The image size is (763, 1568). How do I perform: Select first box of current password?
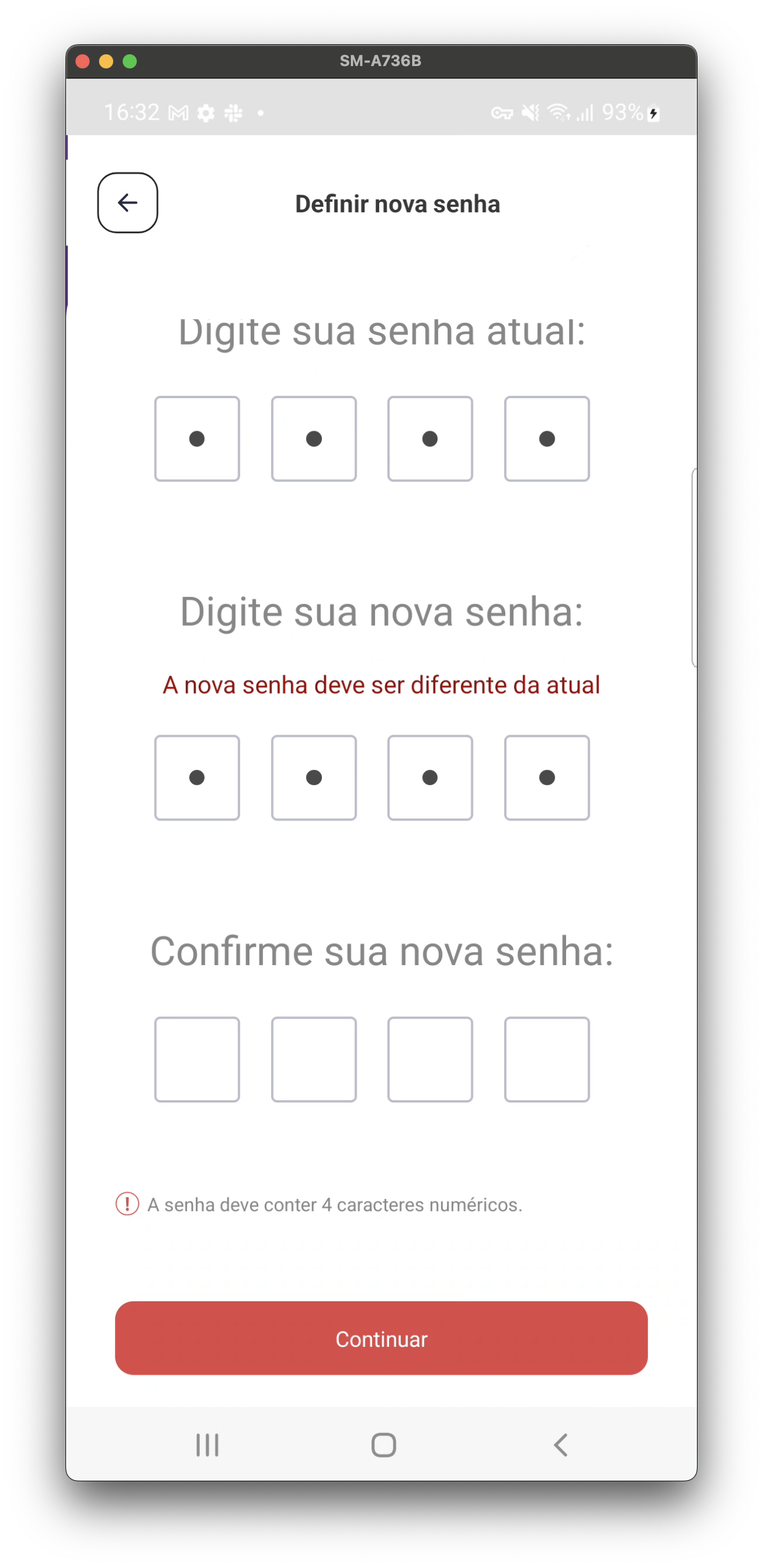(196, 438)
